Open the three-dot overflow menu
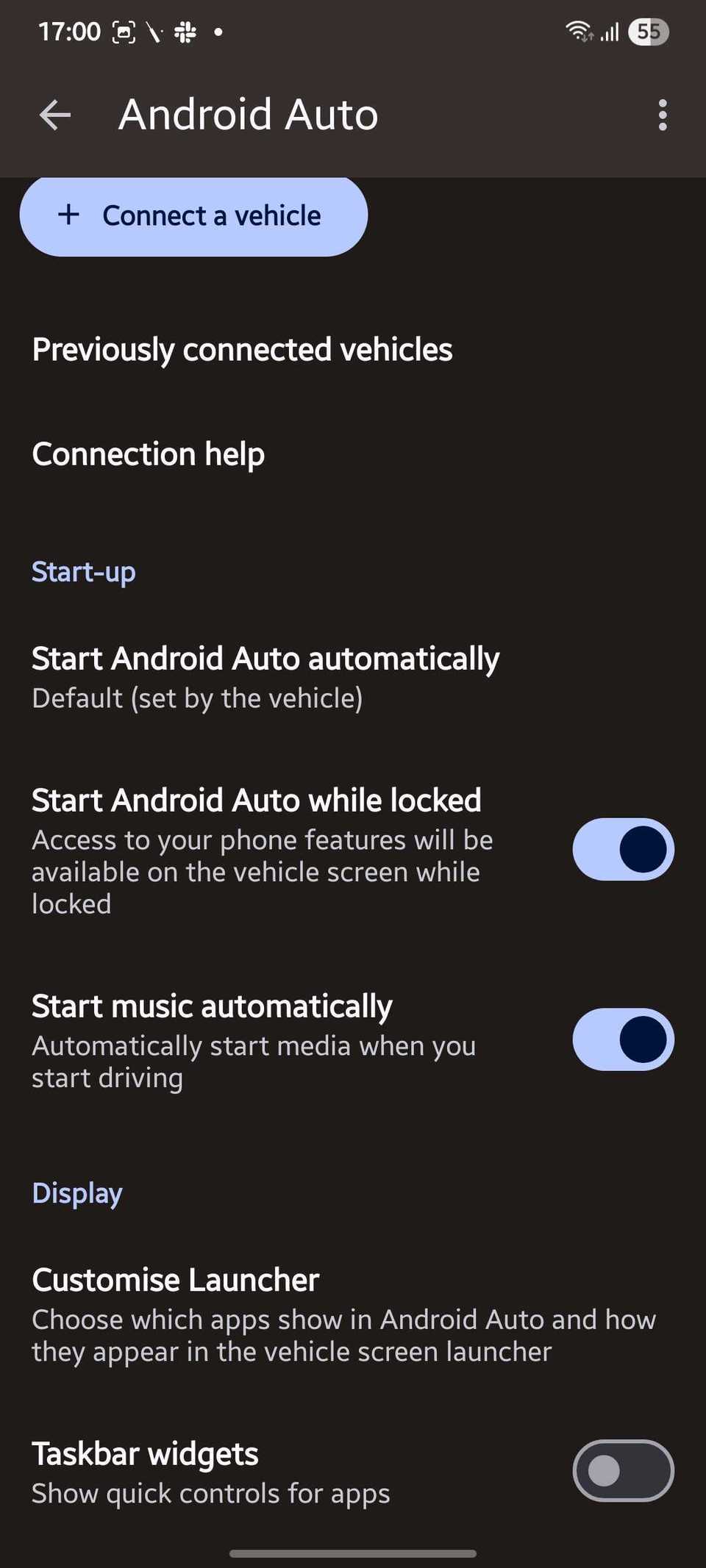 tap(661, 115)
